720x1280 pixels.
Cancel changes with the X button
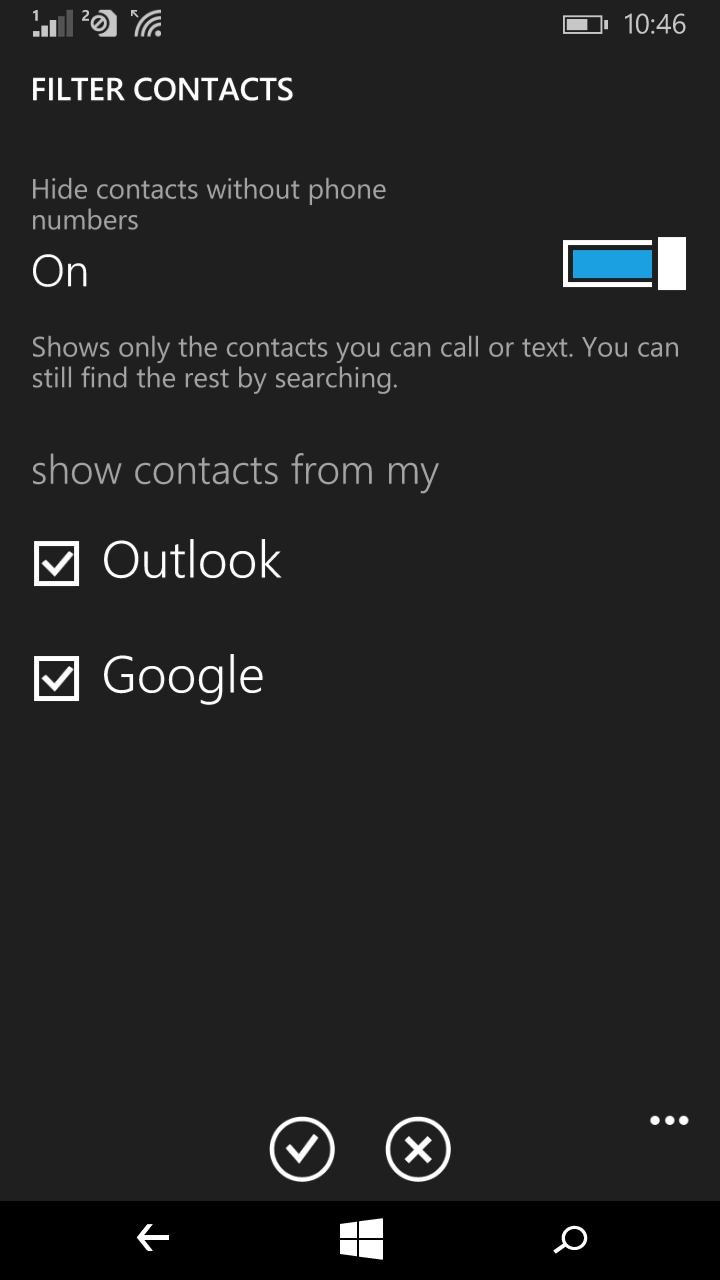[x=418, y=1149]
